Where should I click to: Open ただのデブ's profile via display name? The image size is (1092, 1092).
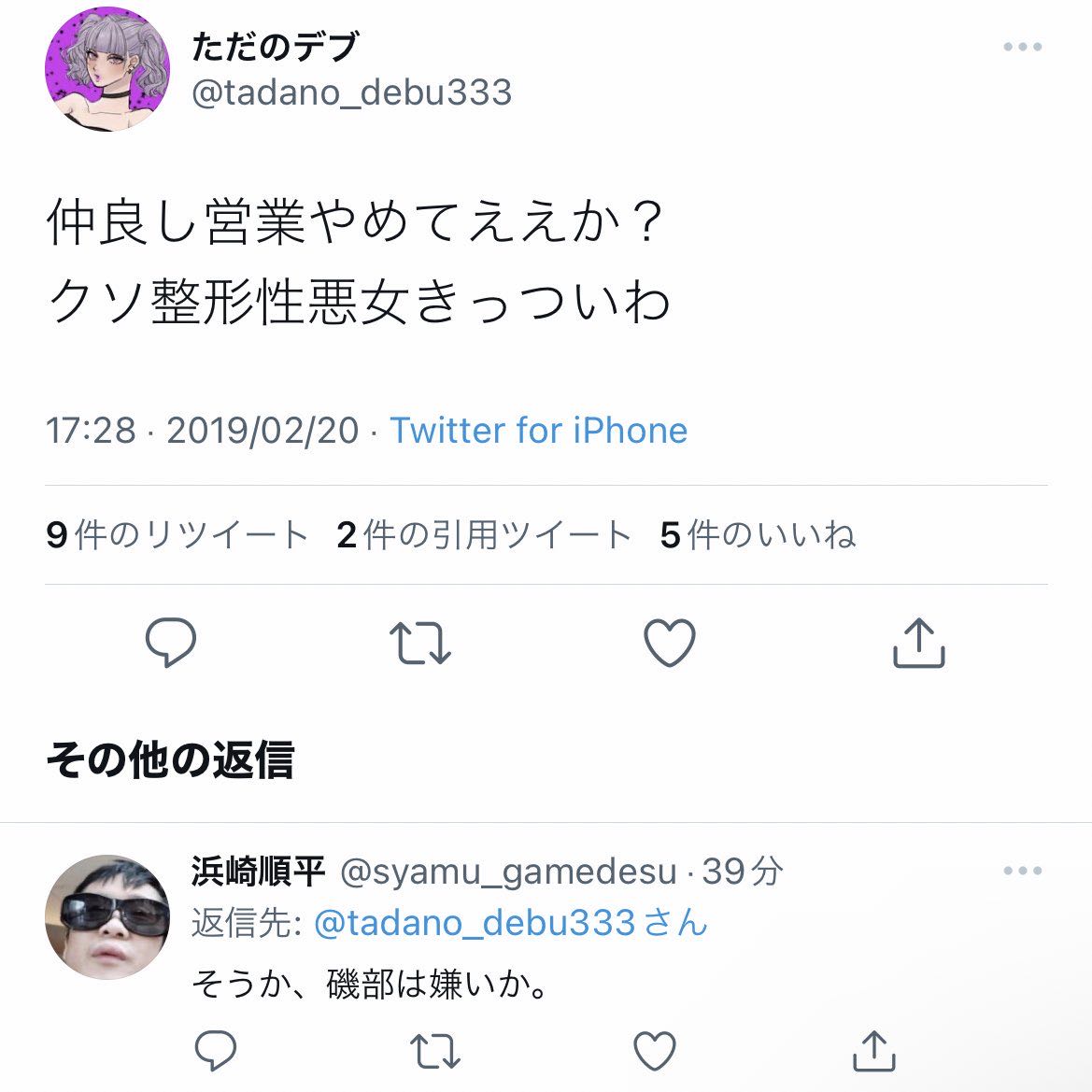click(x=275, y=47)
